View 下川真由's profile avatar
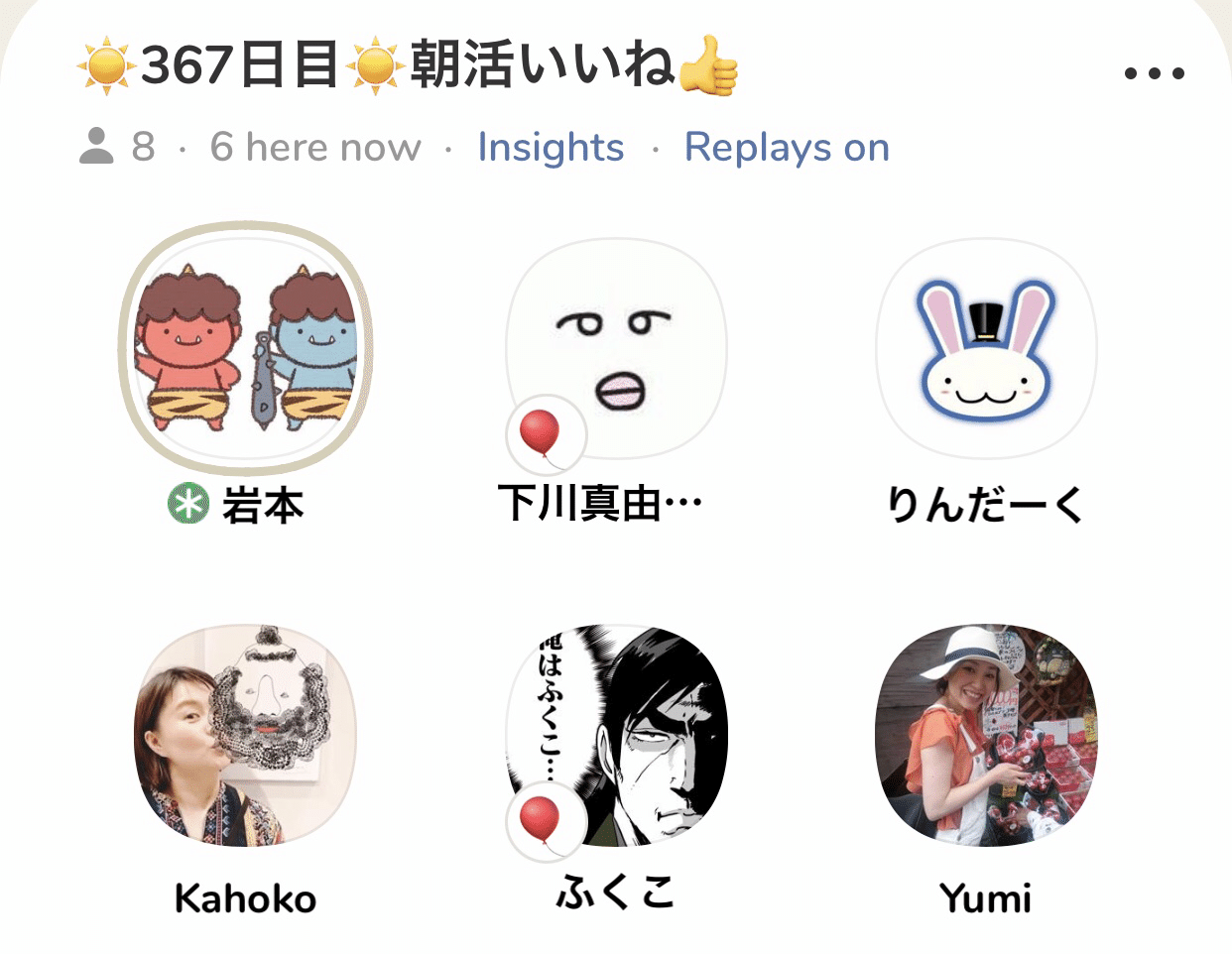Image resolution: width=1232 pixels, height=954 pixels. tap(616, 348)
